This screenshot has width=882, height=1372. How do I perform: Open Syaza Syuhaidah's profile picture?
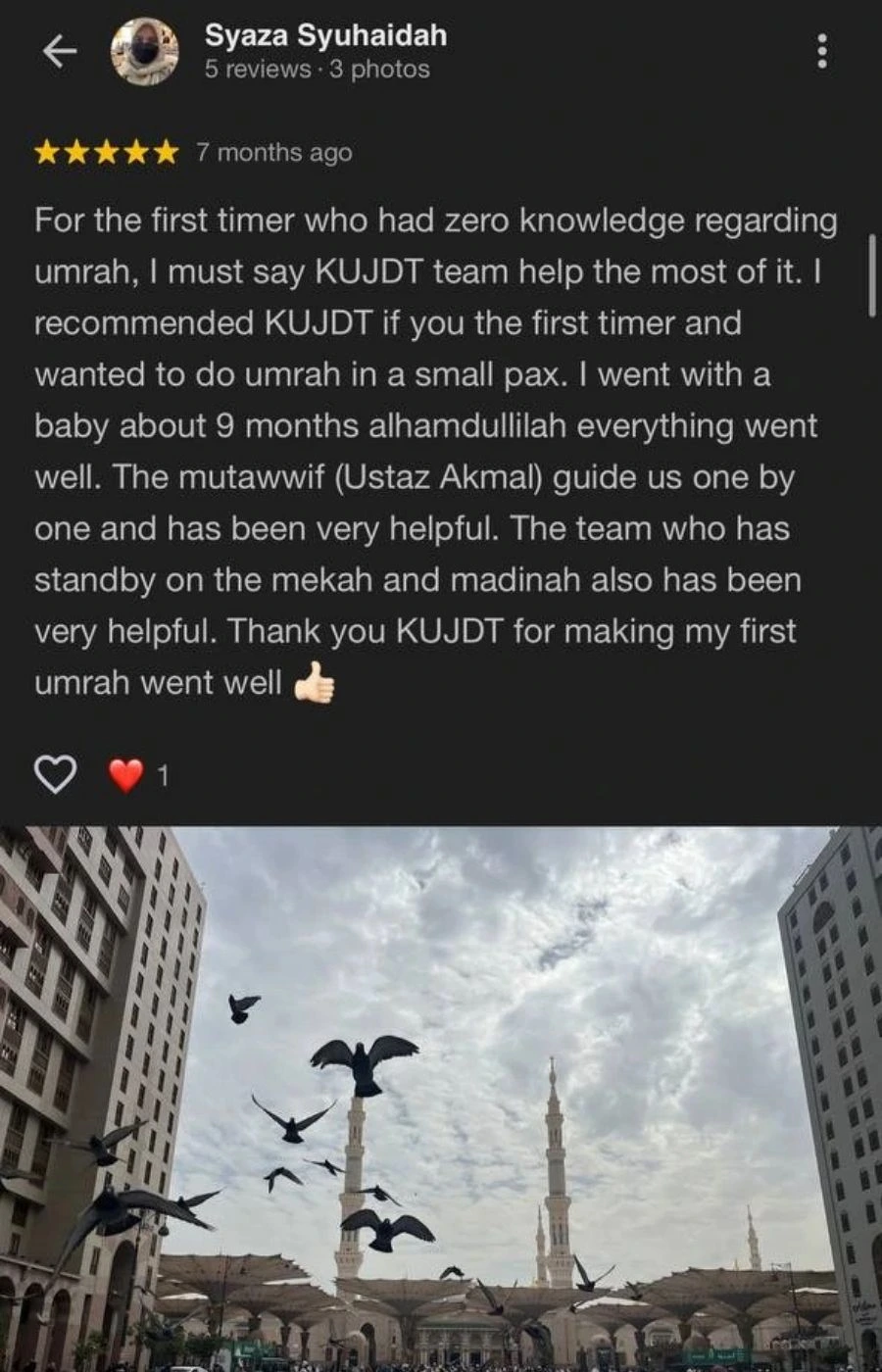tap(145, 52)
